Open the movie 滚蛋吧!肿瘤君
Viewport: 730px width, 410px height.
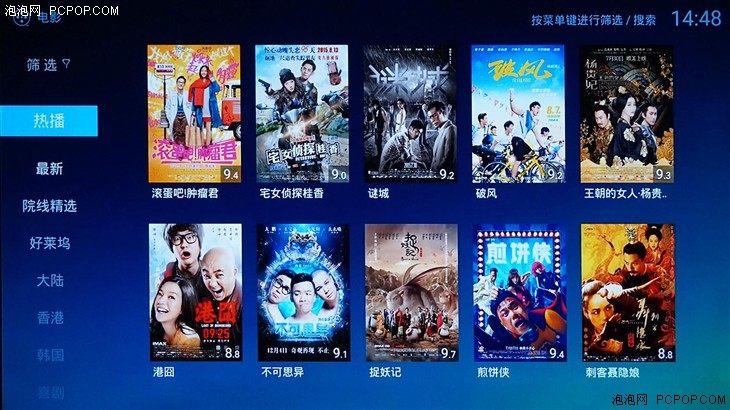pyautogui.click(x=195, y=113)
